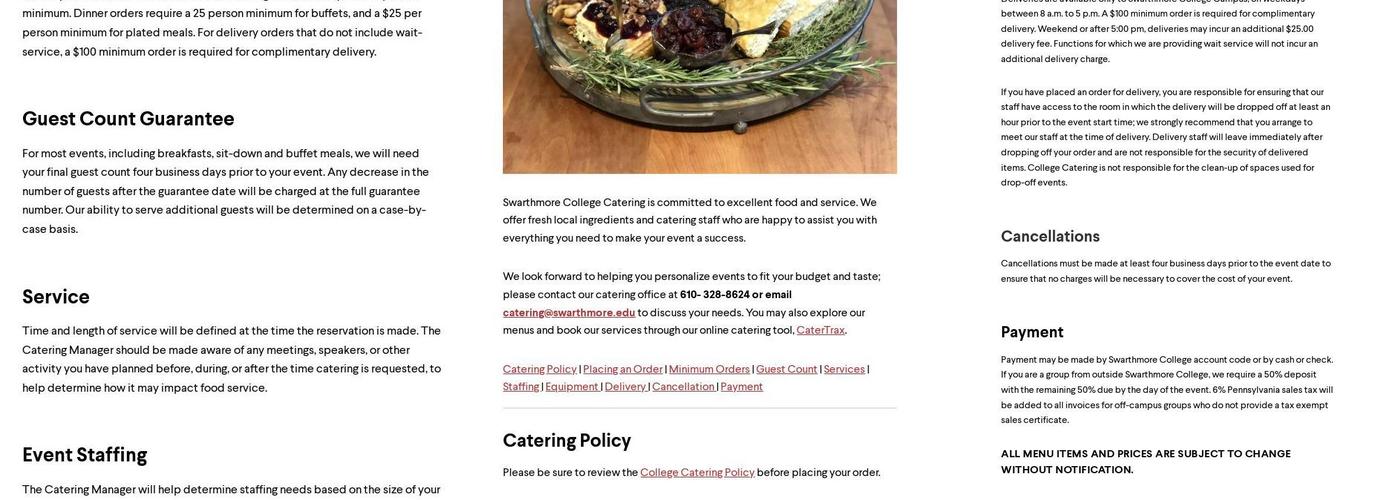Open the Services link
Viewport: 1400px width, 500px height.
(844, 369)
